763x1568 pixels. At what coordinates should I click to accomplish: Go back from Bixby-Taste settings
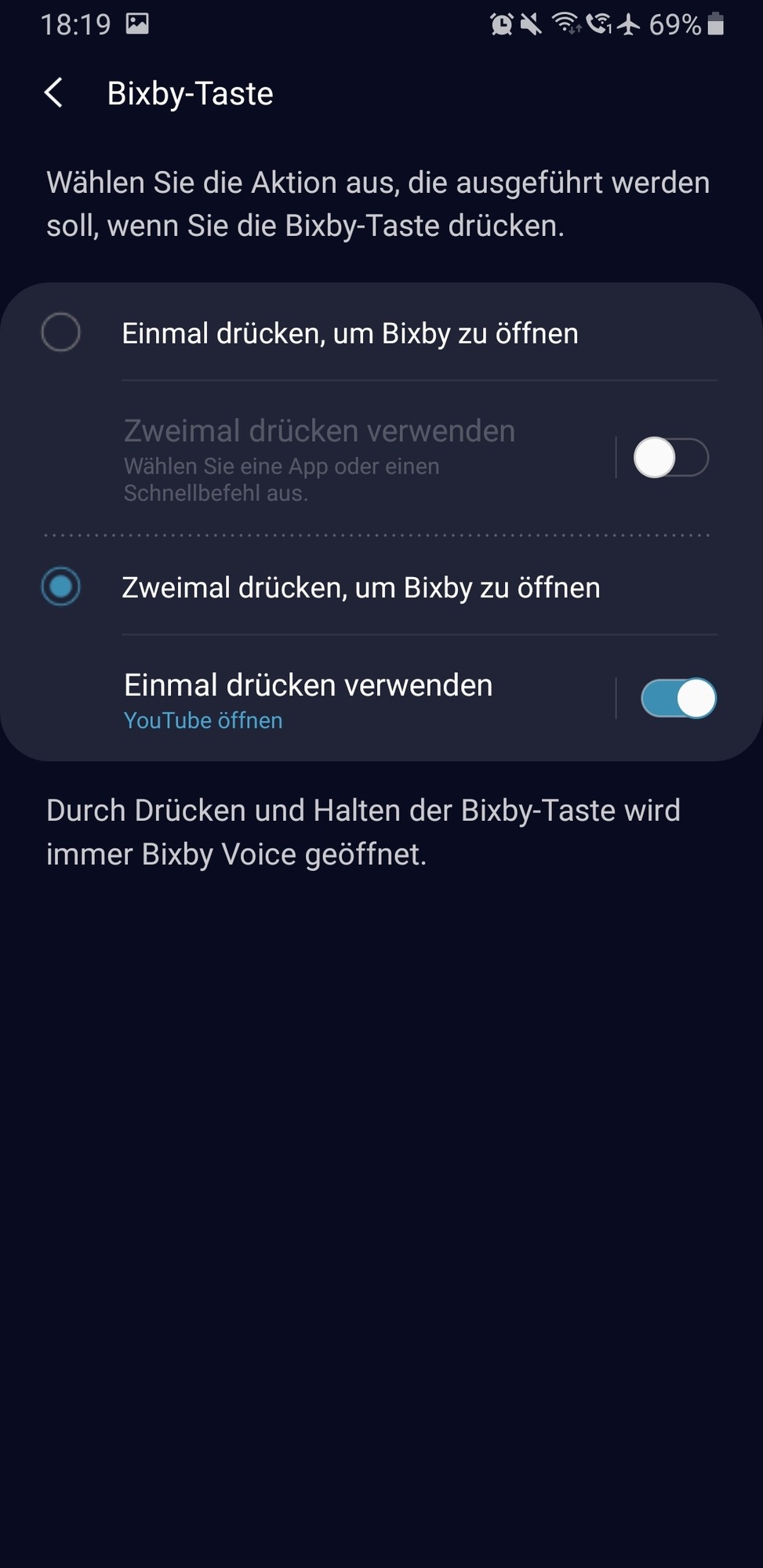coord(53,93)
